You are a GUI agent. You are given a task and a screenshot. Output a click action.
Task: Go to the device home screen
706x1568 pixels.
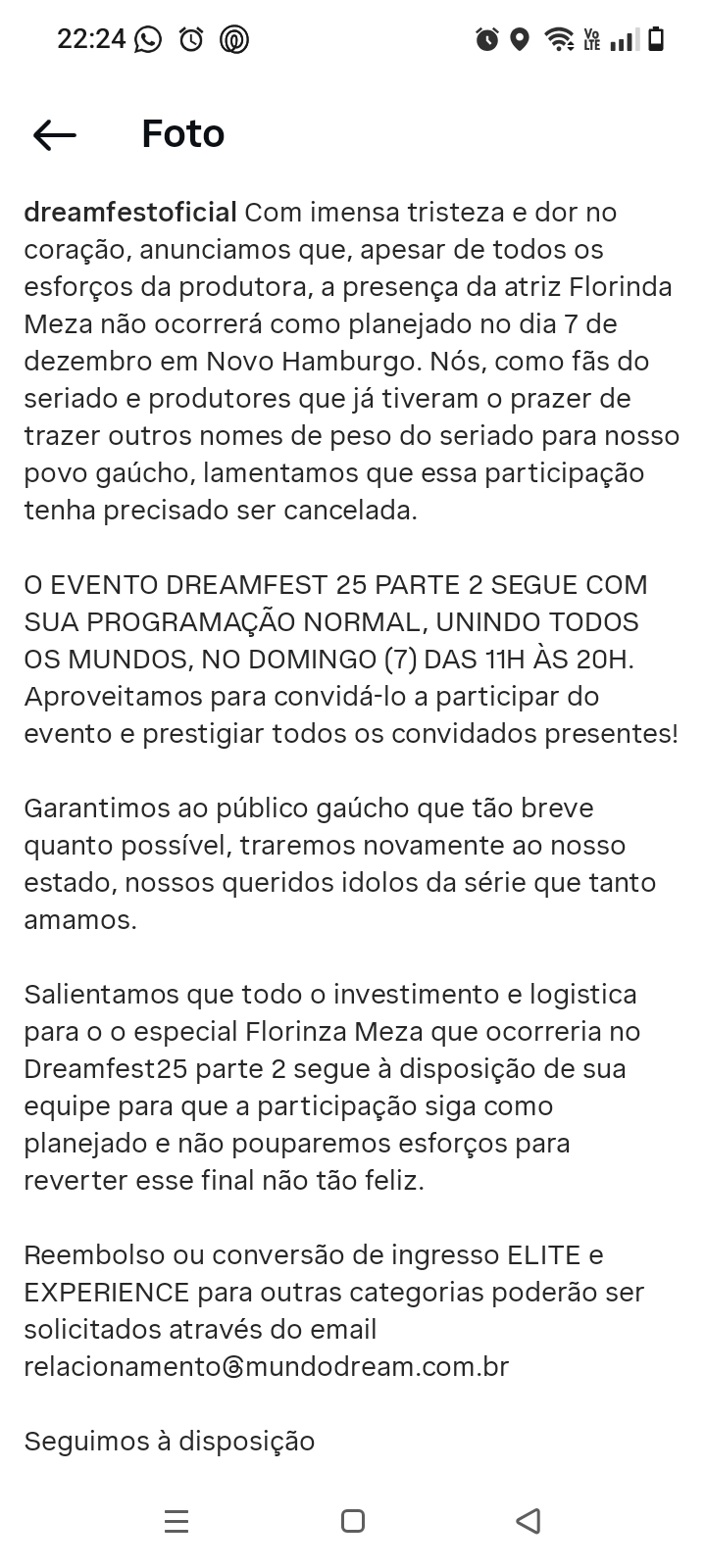pos(353,1521)
